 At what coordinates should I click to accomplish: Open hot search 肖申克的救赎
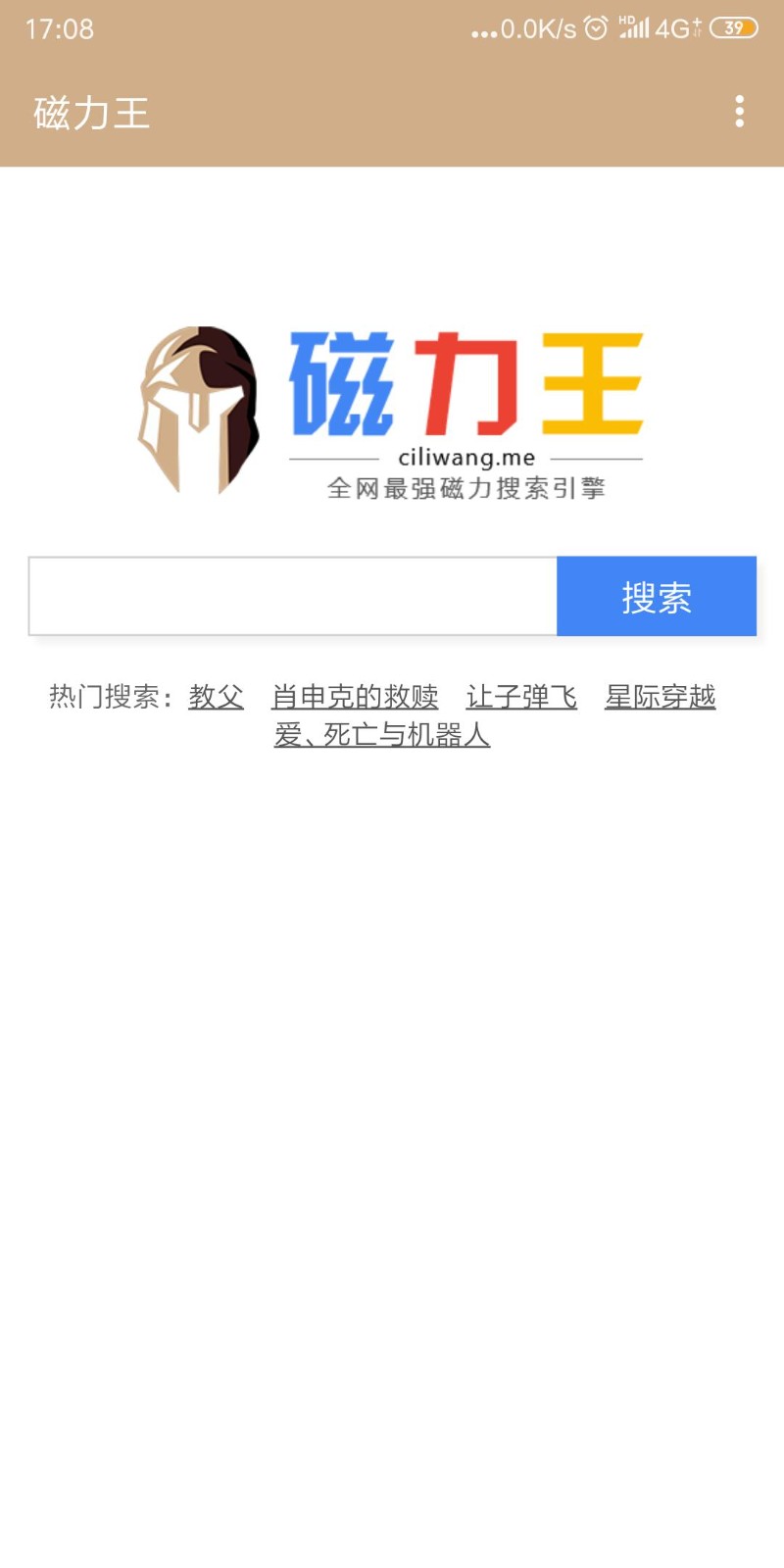pos(355,697)
